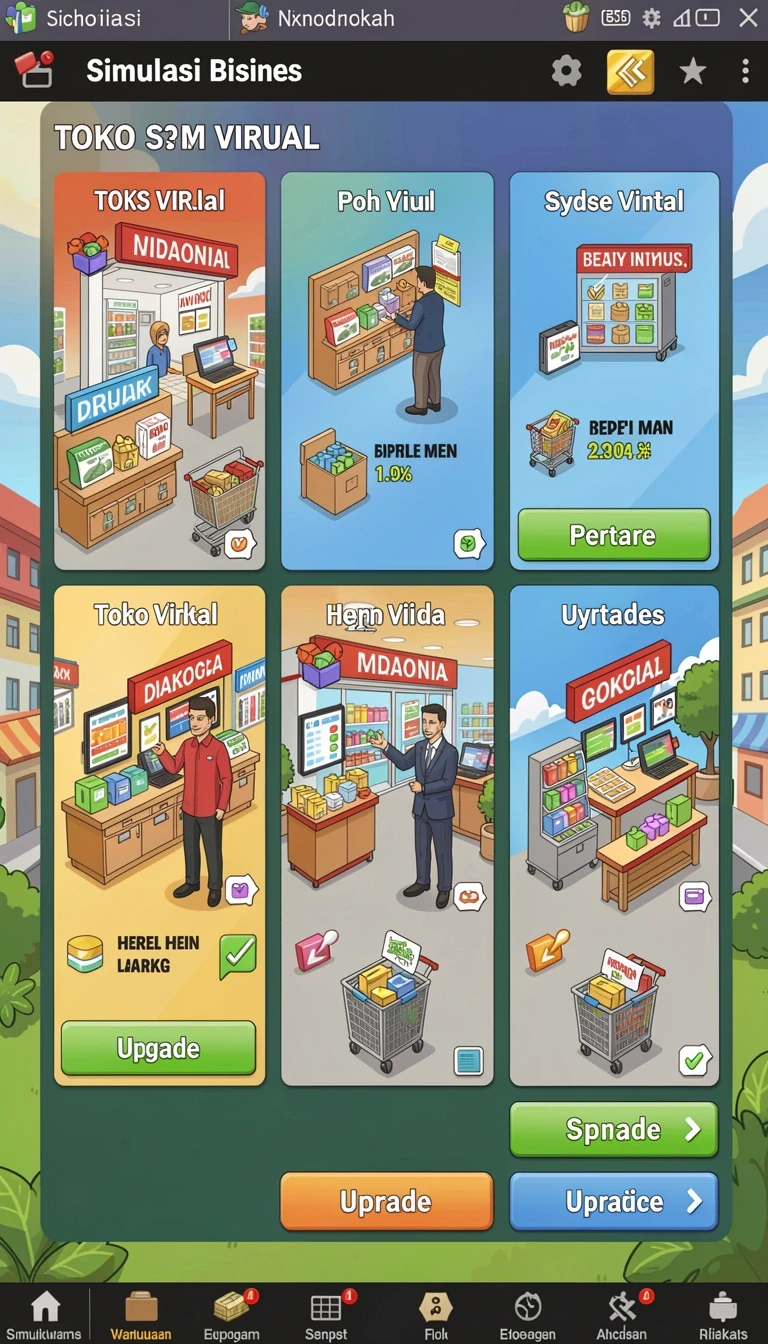Tap the orange Uprade button

[x=386, y=1201]
